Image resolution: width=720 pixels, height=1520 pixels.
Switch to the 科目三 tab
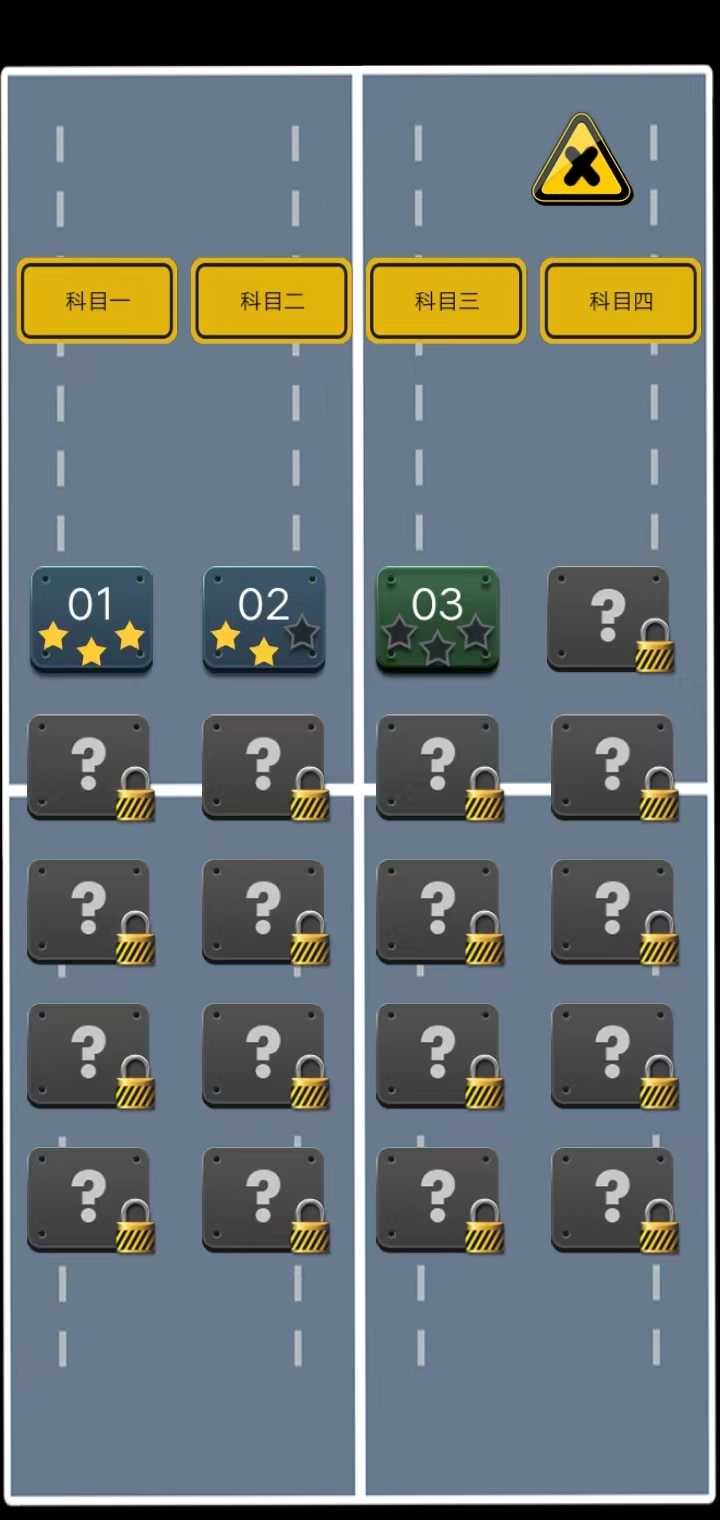point(446,301)
